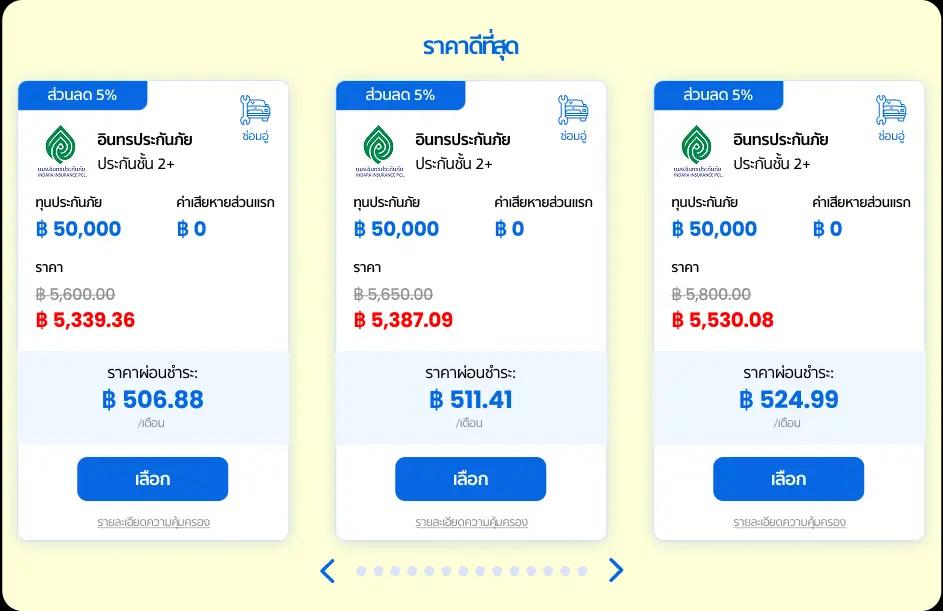Select the plan priced ฿5,339.36
This screenshot has width=943, height=611.
tap(153, 479)
